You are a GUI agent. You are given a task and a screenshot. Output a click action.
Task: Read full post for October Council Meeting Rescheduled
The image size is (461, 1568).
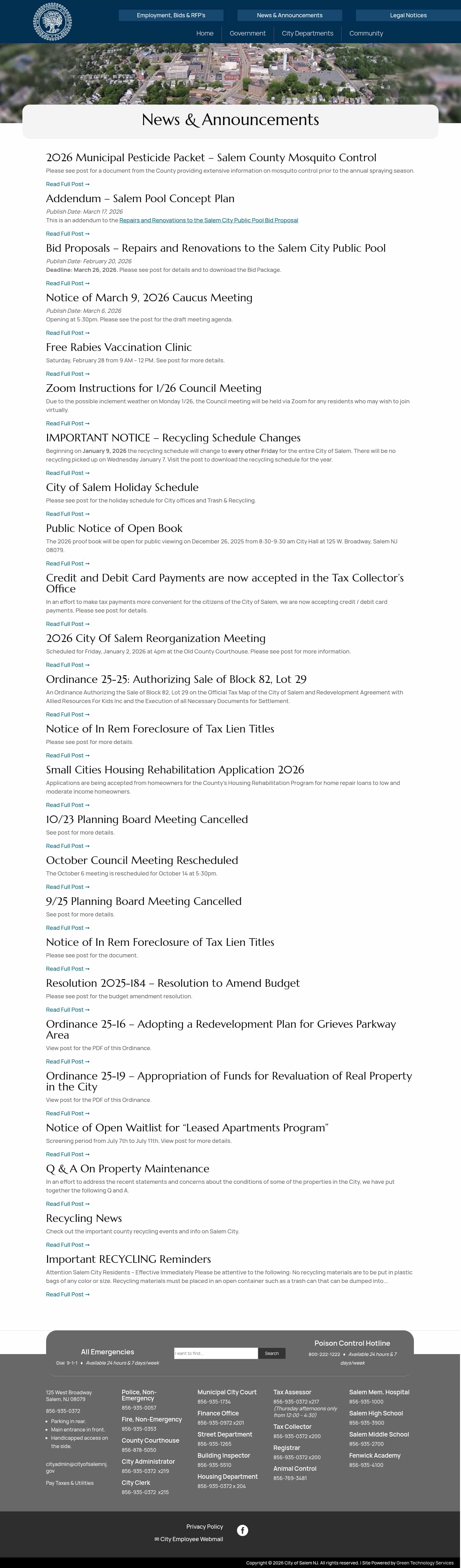click(68, 887)
